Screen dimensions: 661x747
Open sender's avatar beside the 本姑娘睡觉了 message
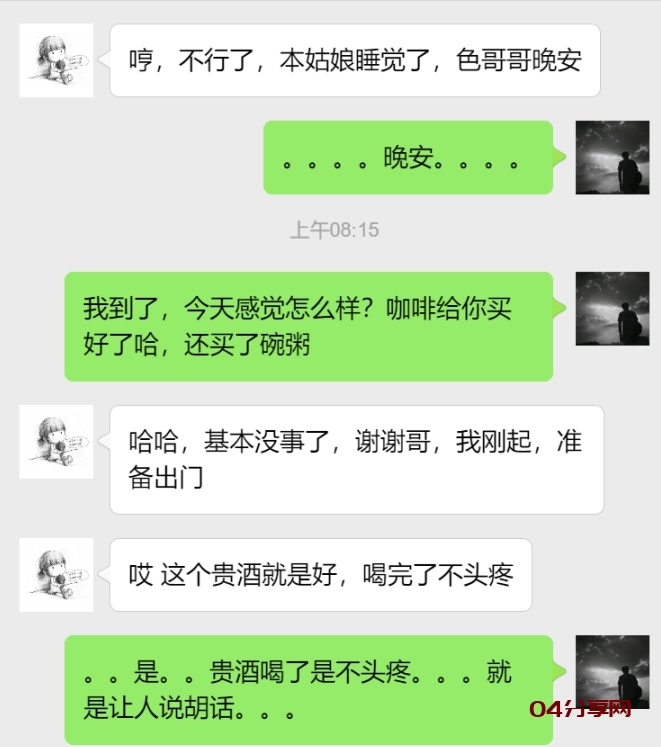pyautogui.click(x=57, y=61)
